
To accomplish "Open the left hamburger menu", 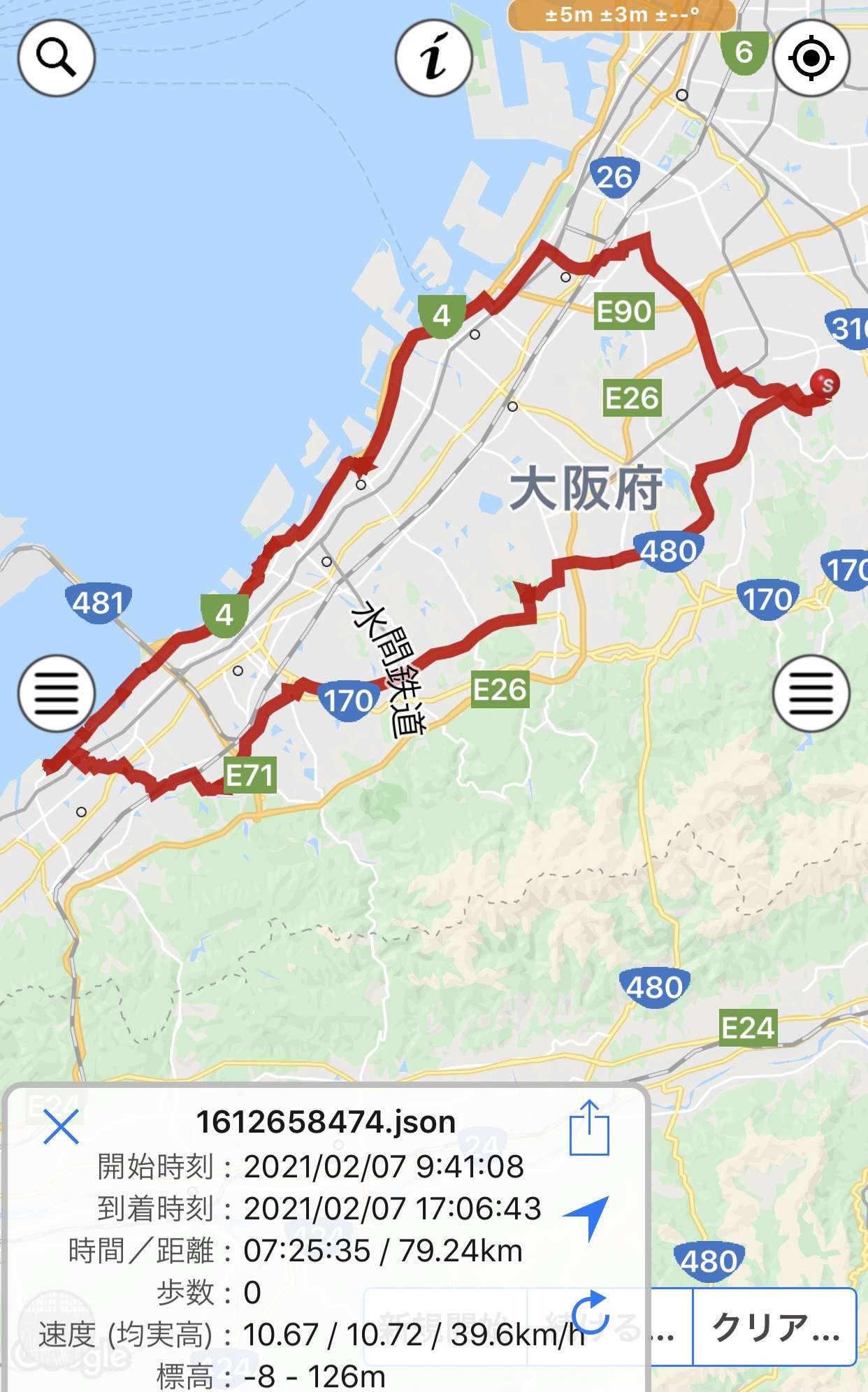I will coord(56,693).
